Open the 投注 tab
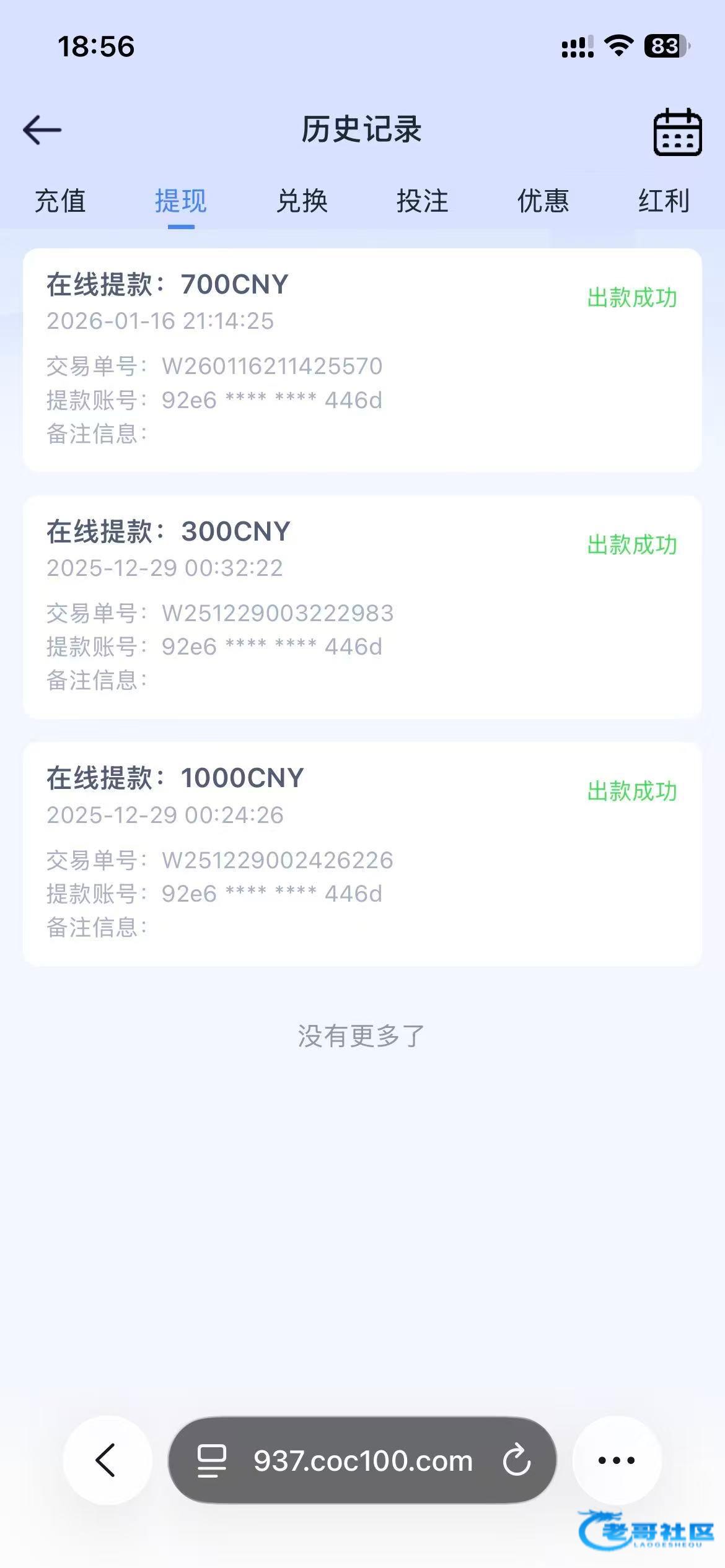This screenshot has height=1568, width=725. [x=423, y=201]
